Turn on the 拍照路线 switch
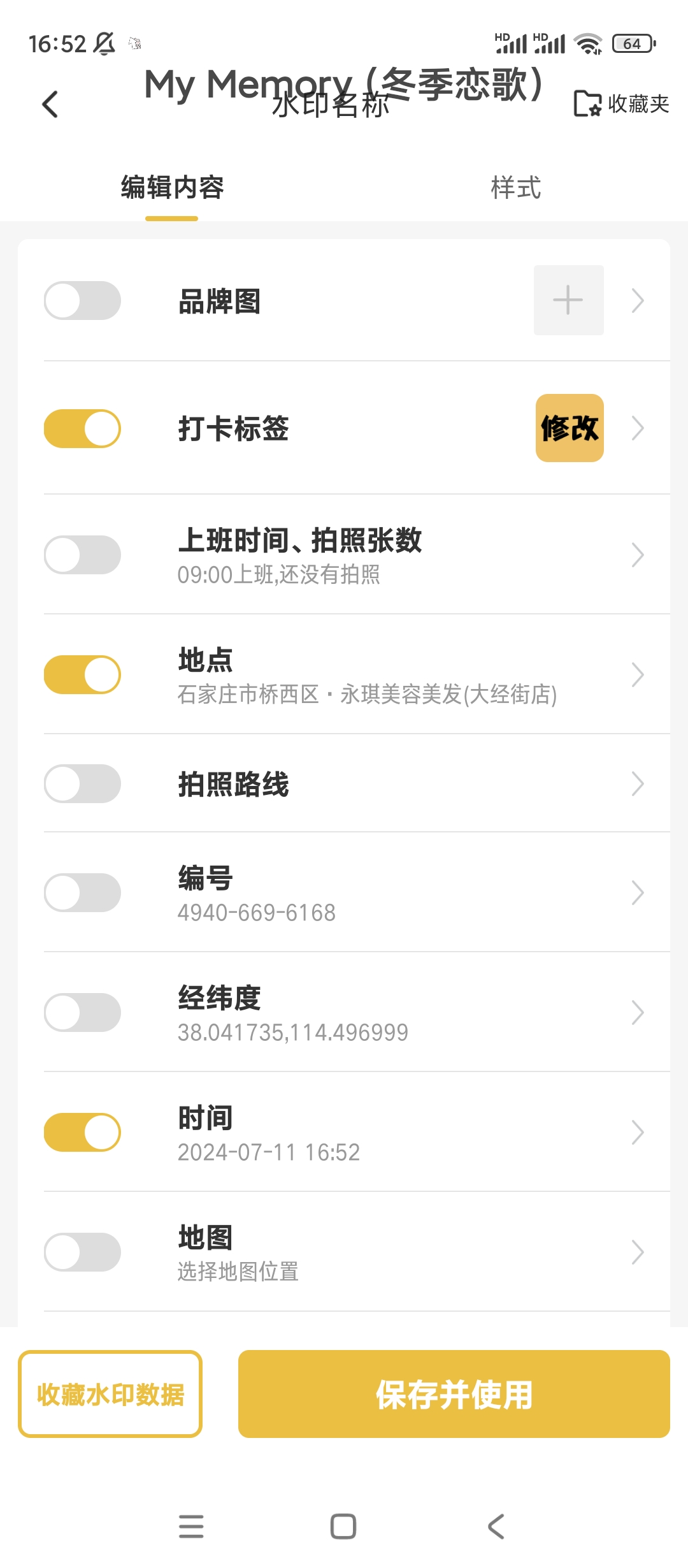The width and height of the screenshot is (688, 1568). point(82,783)
